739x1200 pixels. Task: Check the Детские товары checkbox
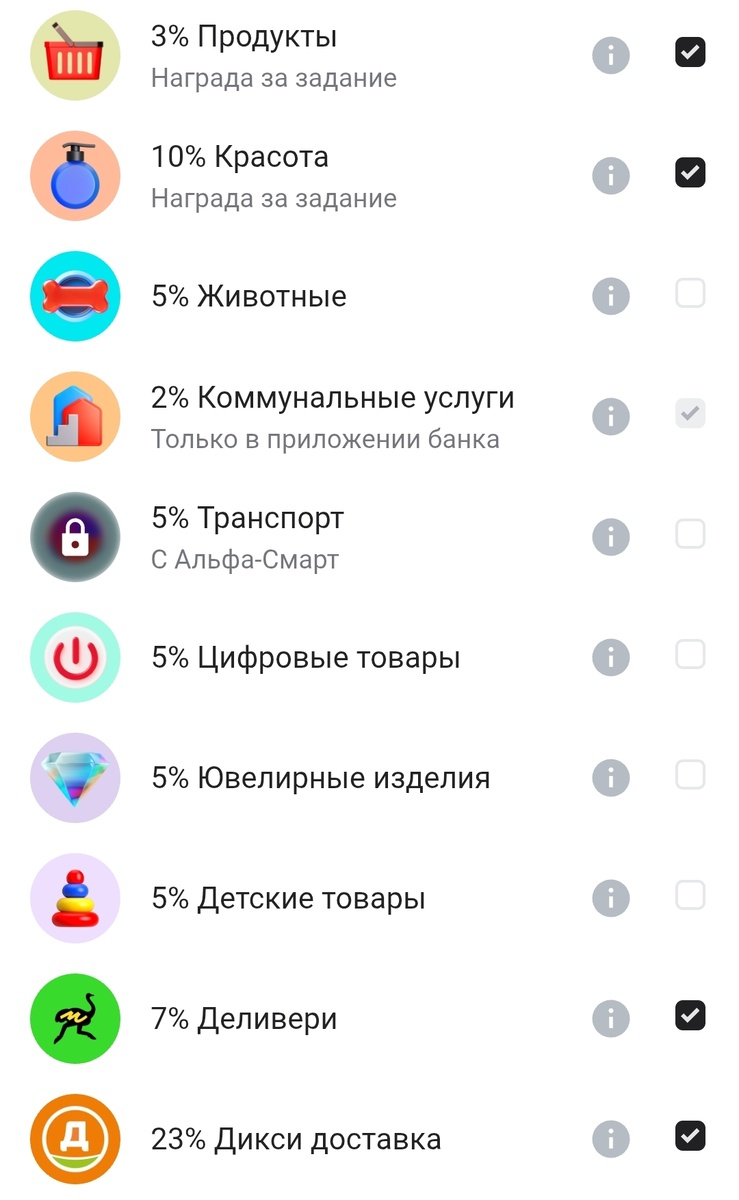coord(689,896)
